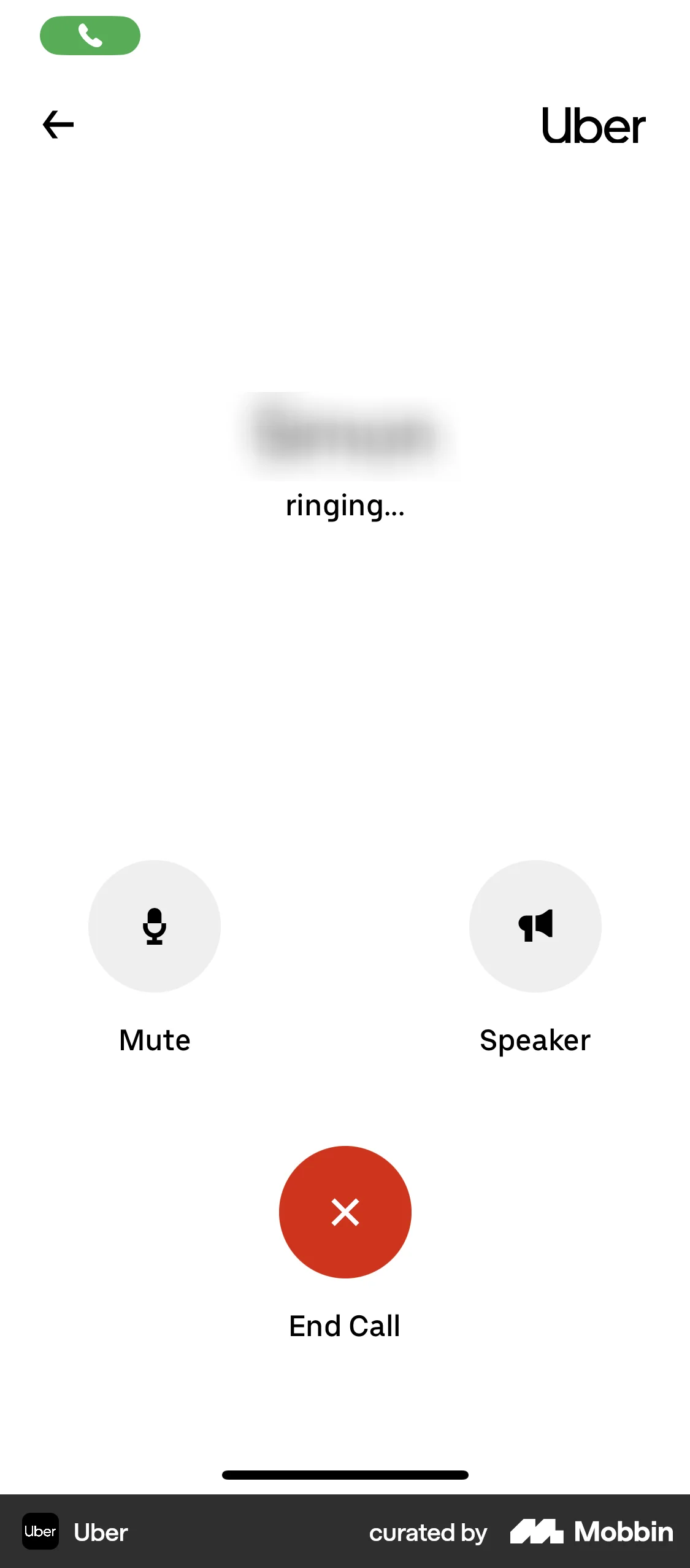Select the Mute microphone icon
Screen dimensions: 690x1568
point(154,926)
